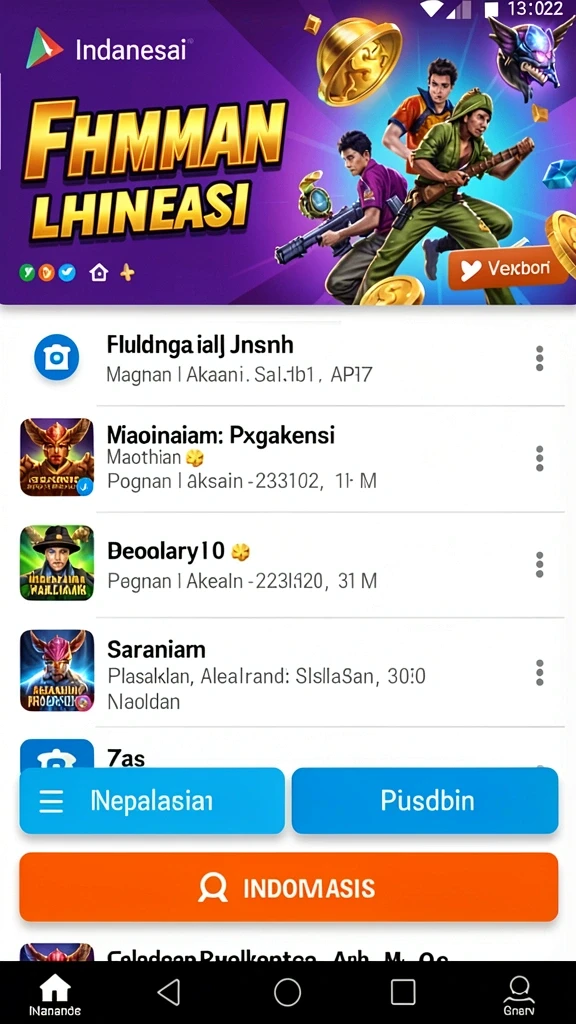The height and width of the screenshot is (1024, 576).
Task: Go back with the system back button
Action: click(x=170, y=993)
